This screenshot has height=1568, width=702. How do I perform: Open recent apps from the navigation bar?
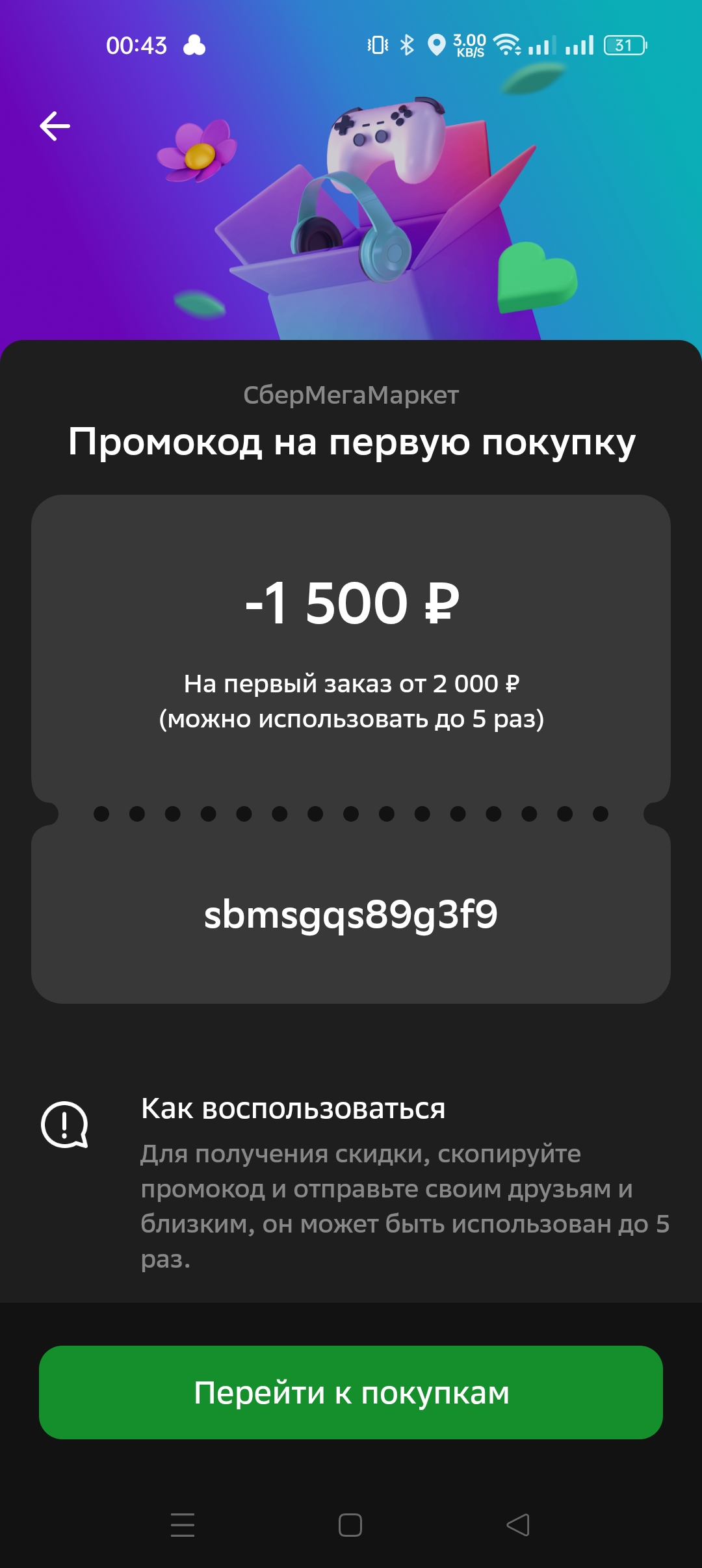pos(183,1525)
